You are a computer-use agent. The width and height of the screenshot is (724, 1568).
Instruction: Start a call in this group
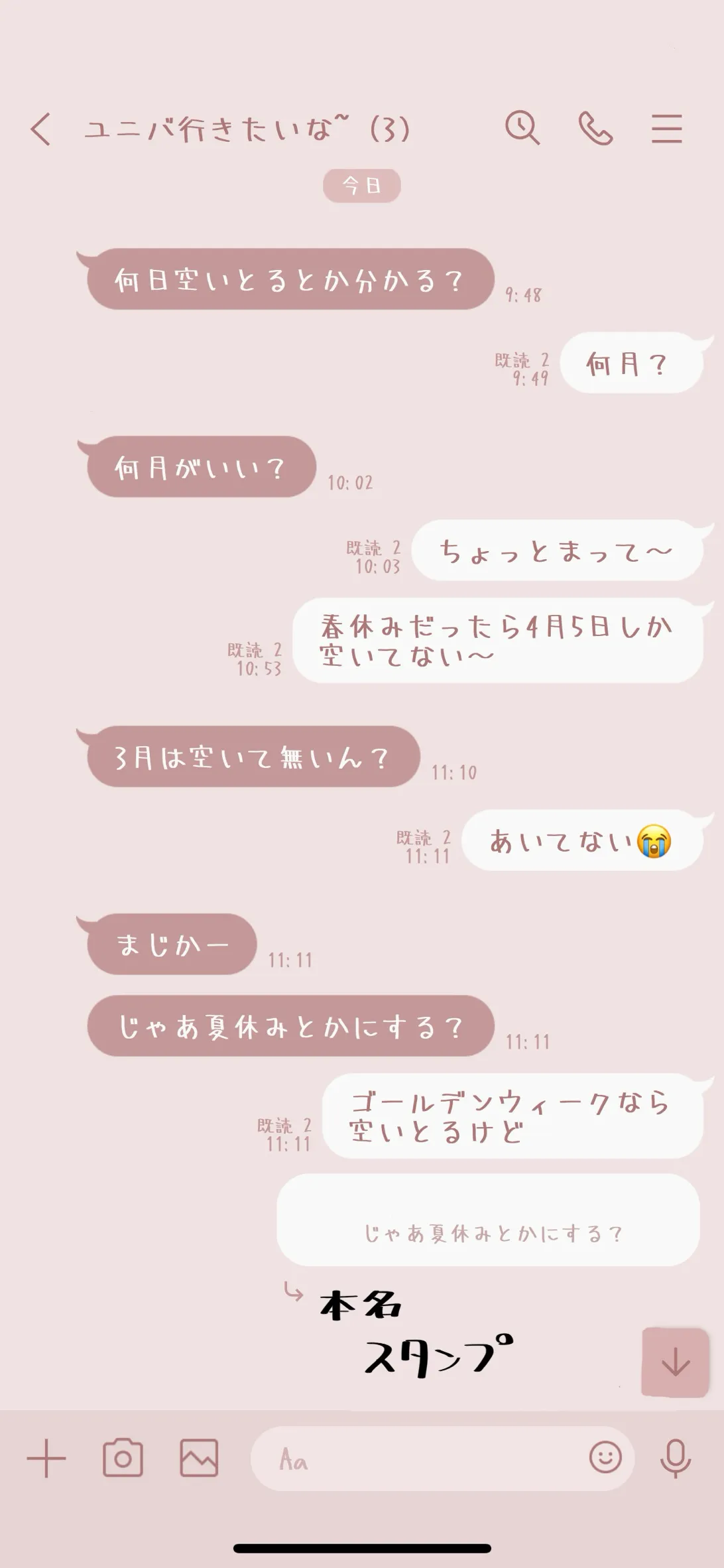coord(595,128)
